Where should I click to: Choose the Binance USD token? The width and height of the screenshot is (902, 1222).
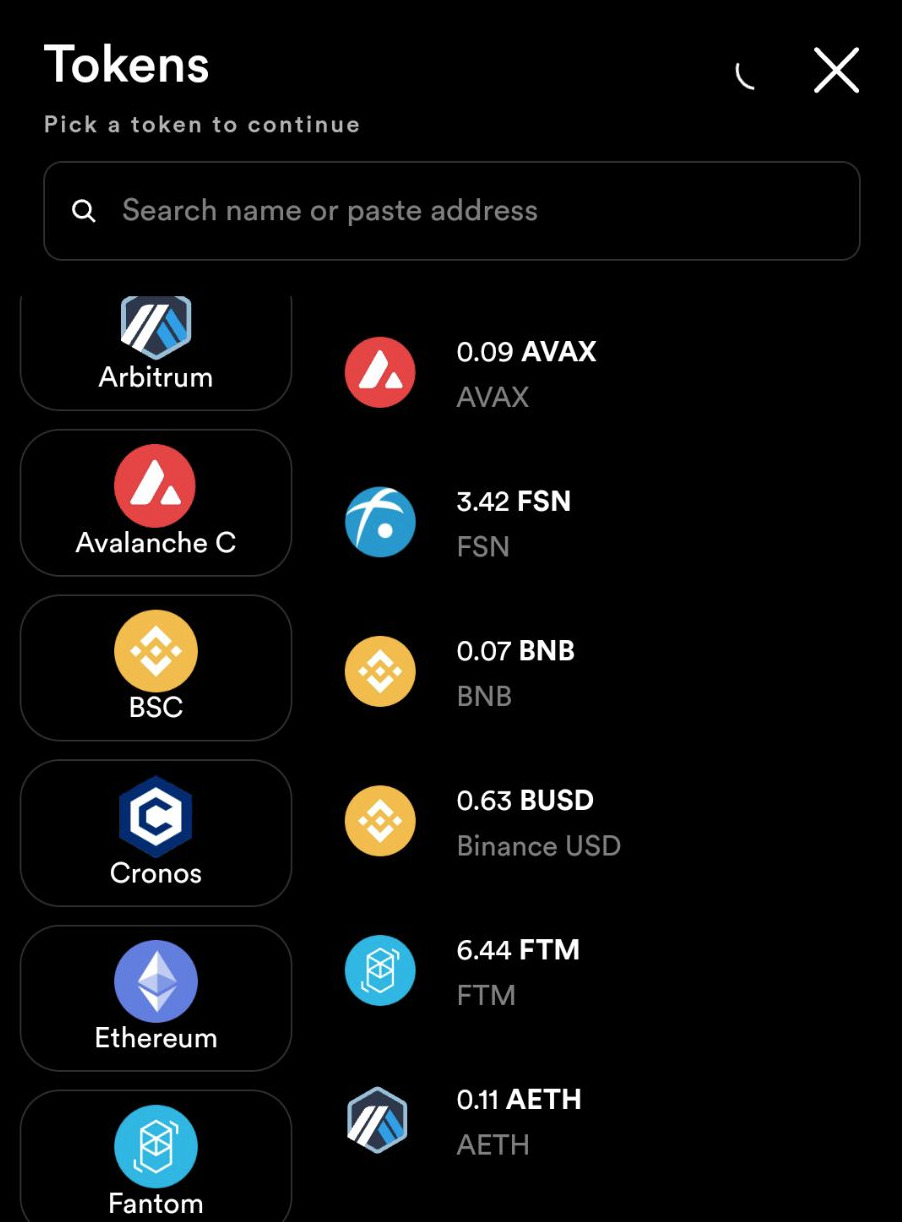coord(538,822)
